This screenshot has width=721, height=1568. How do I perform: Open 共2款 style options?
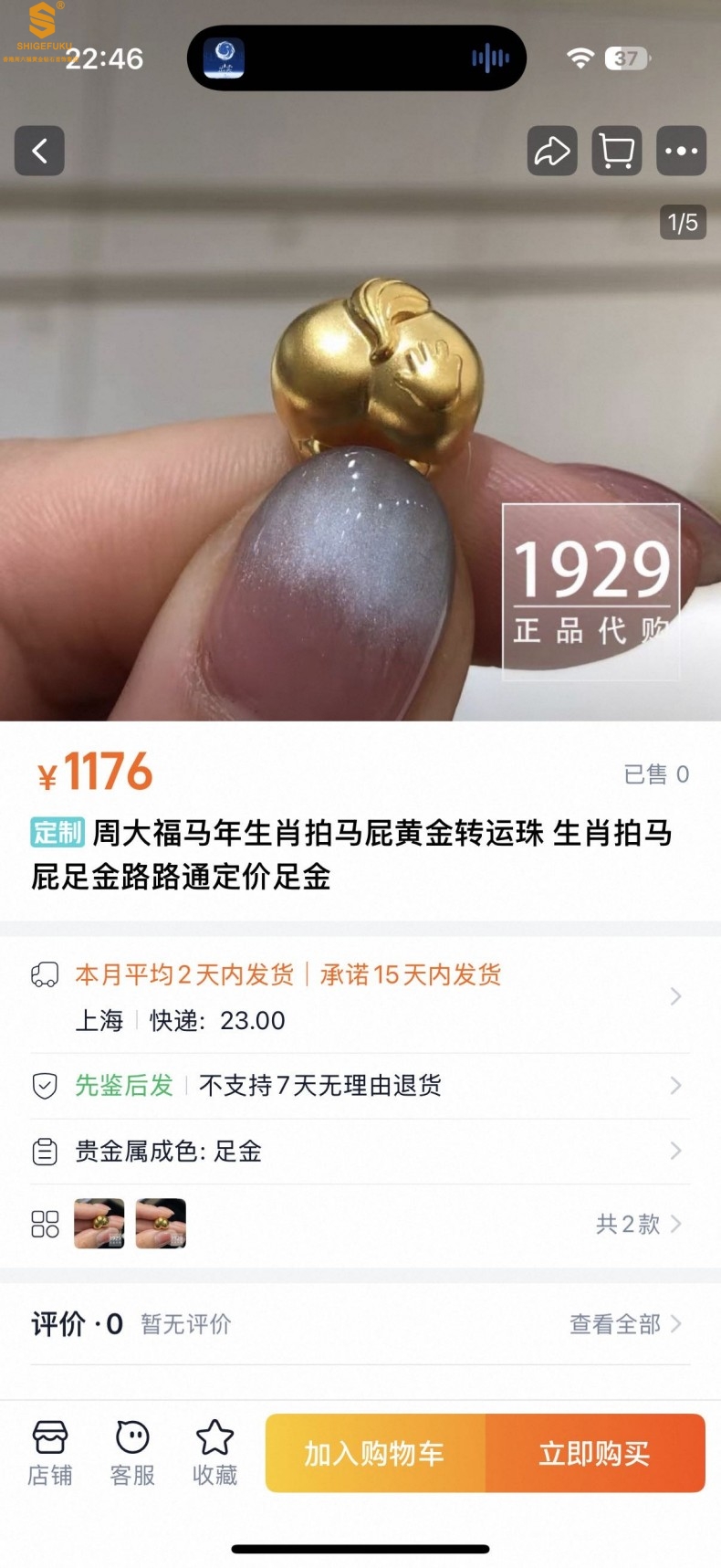tap(638, 1224)
